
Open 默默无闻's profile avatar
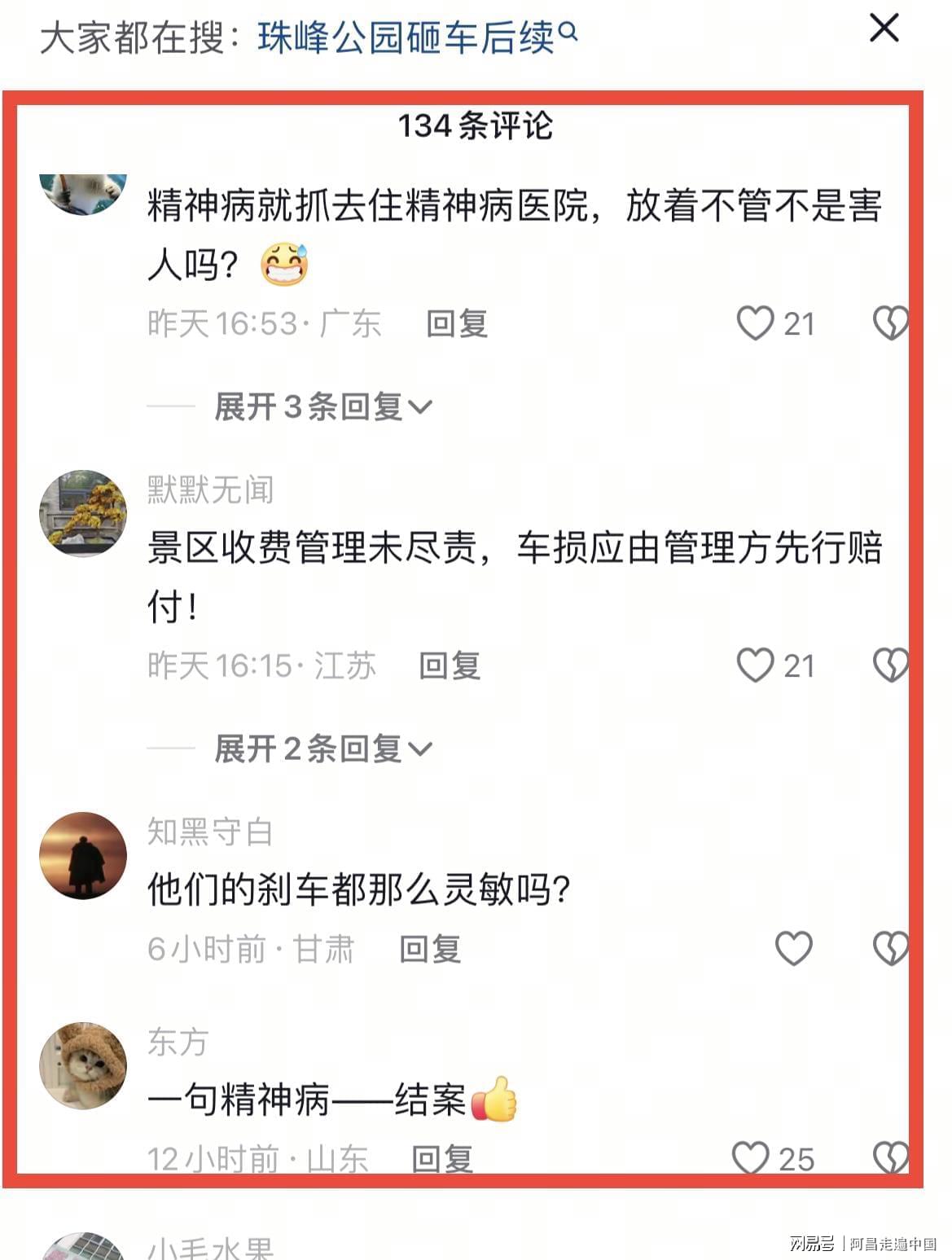(x=83, y=513)
